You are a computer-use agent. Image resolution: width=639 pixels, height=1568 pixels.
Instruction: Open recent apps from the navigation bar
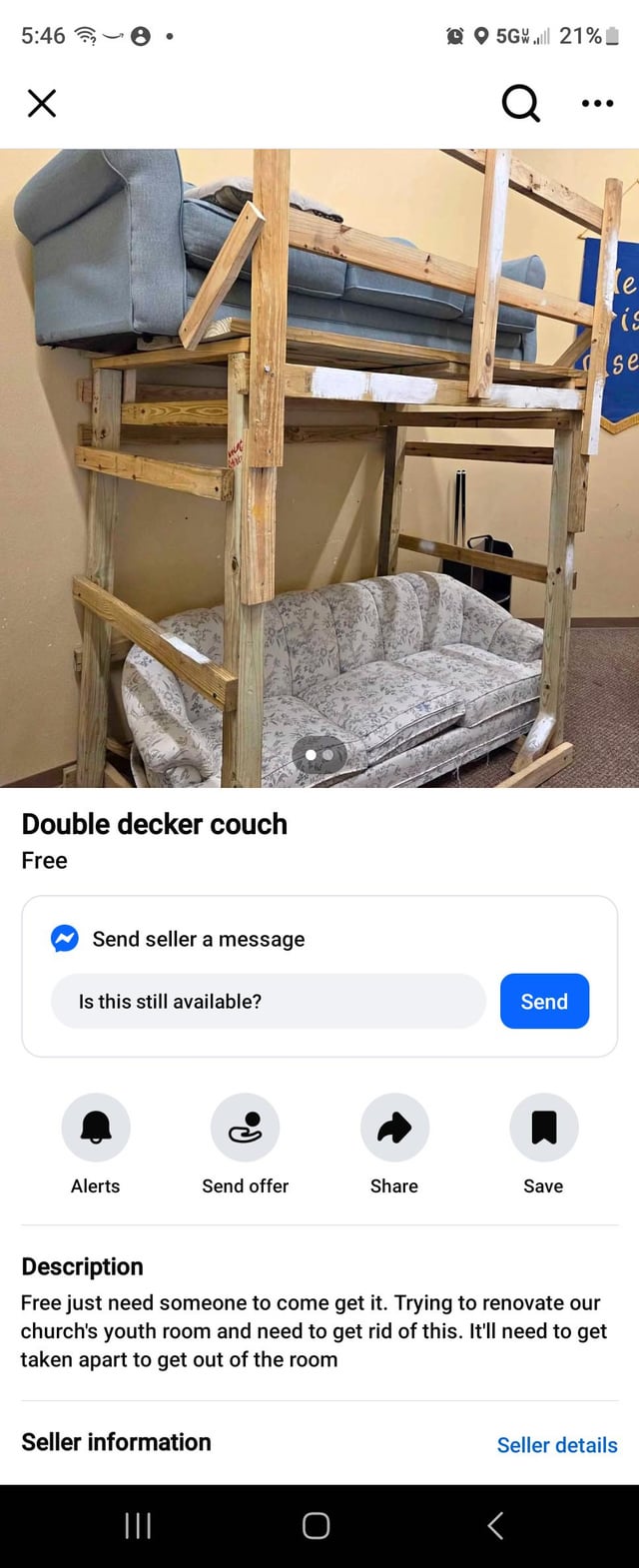click(x=138, y=1525)
